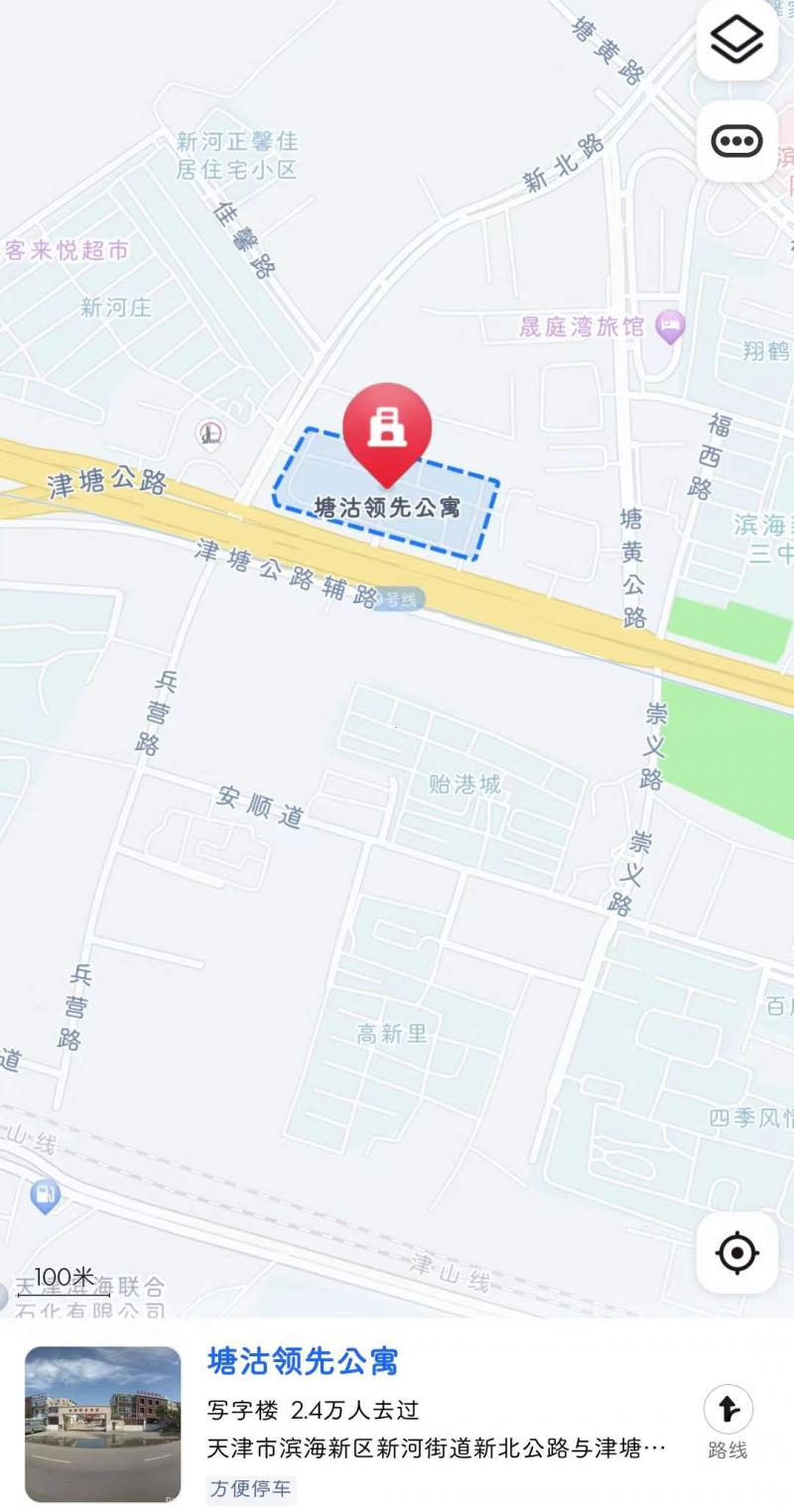Tap the purple hotel icon beside 晟庭湾旅馆
The height and width of the screenshot is (1512, 794).
coord(671,325)
